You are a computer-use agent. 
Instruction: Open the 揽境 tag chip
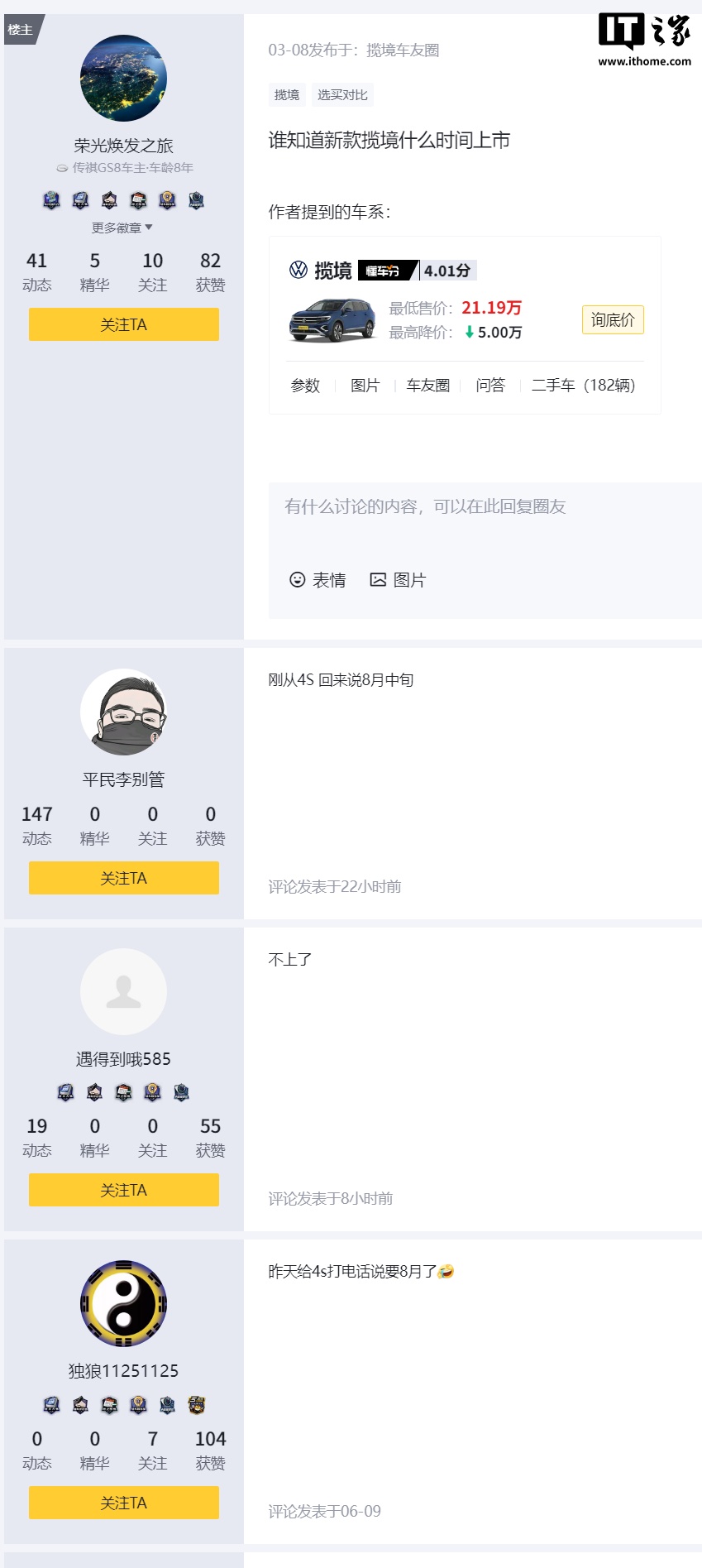287,95
